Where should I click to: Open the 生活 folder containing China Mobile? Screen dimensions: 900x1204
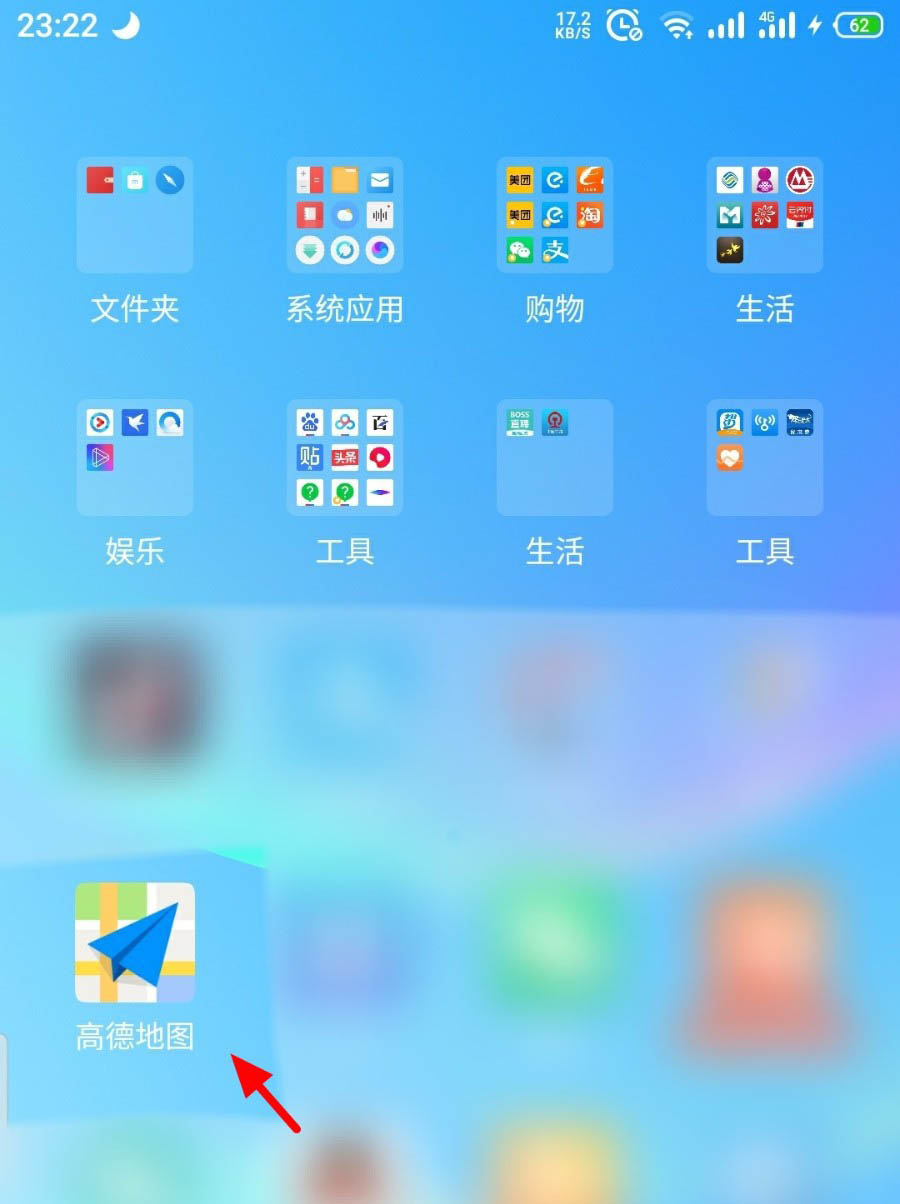tap(765, 215)
